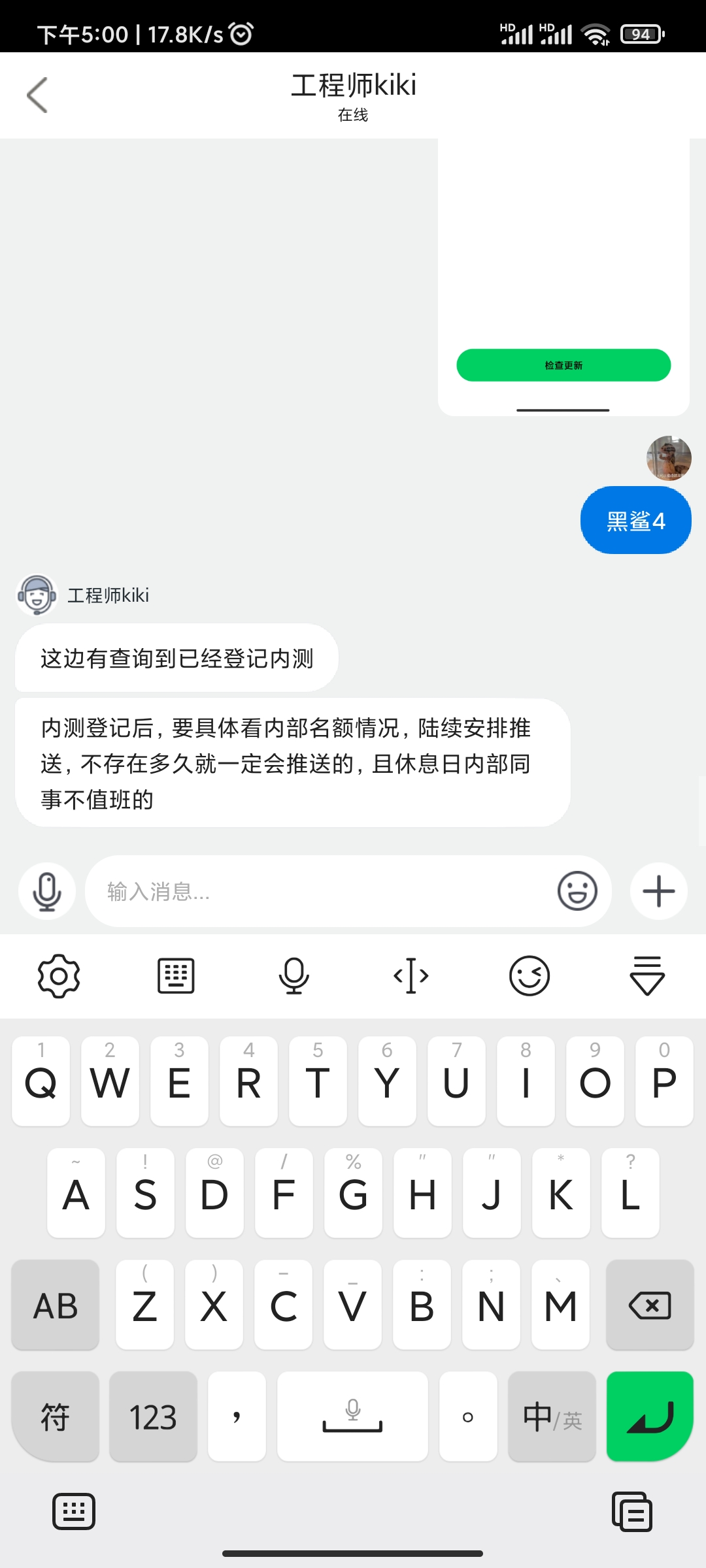The image size is (706, 1568).
Task: Open the emoji picker in message field
Action: [x=577, y=891]
